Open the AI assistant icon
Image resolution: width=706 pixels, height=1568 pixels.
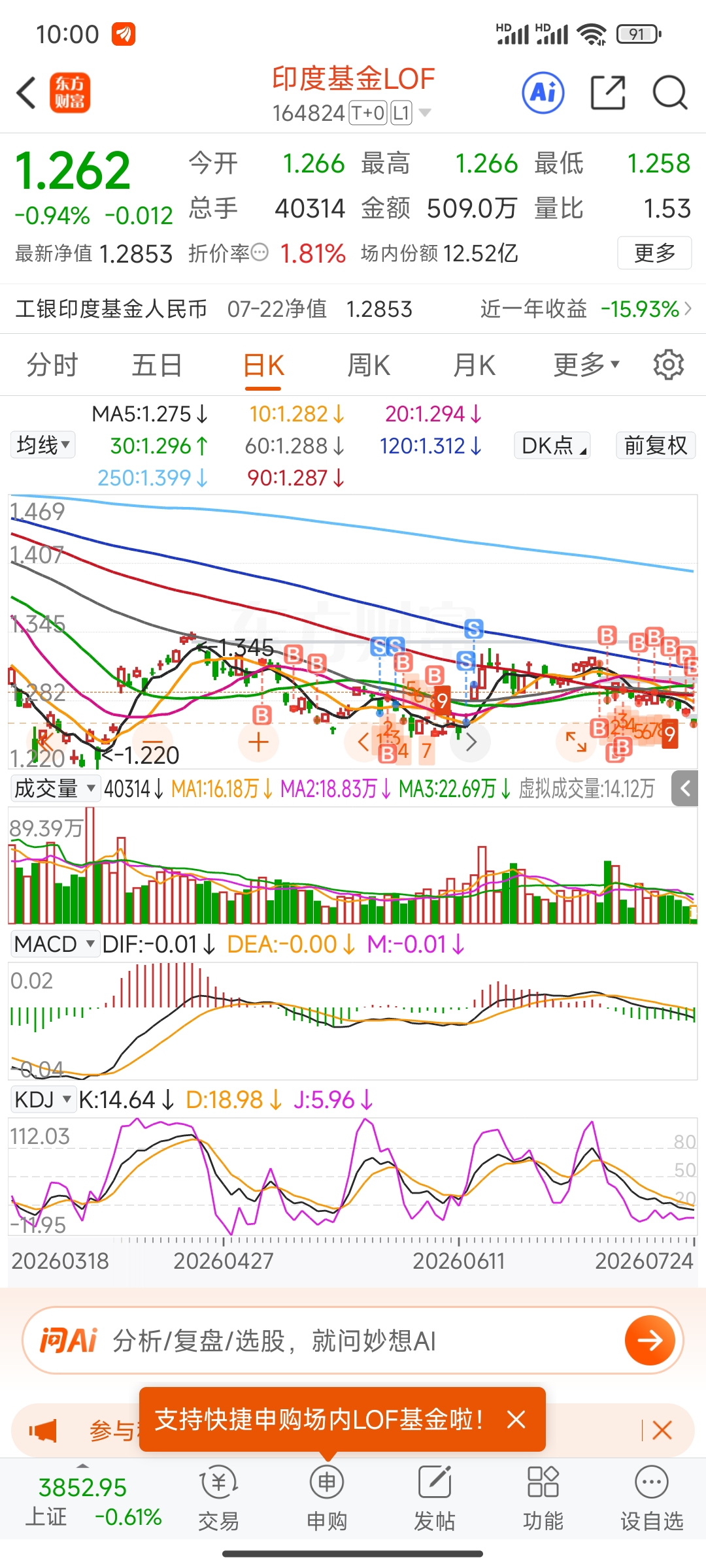543,92
